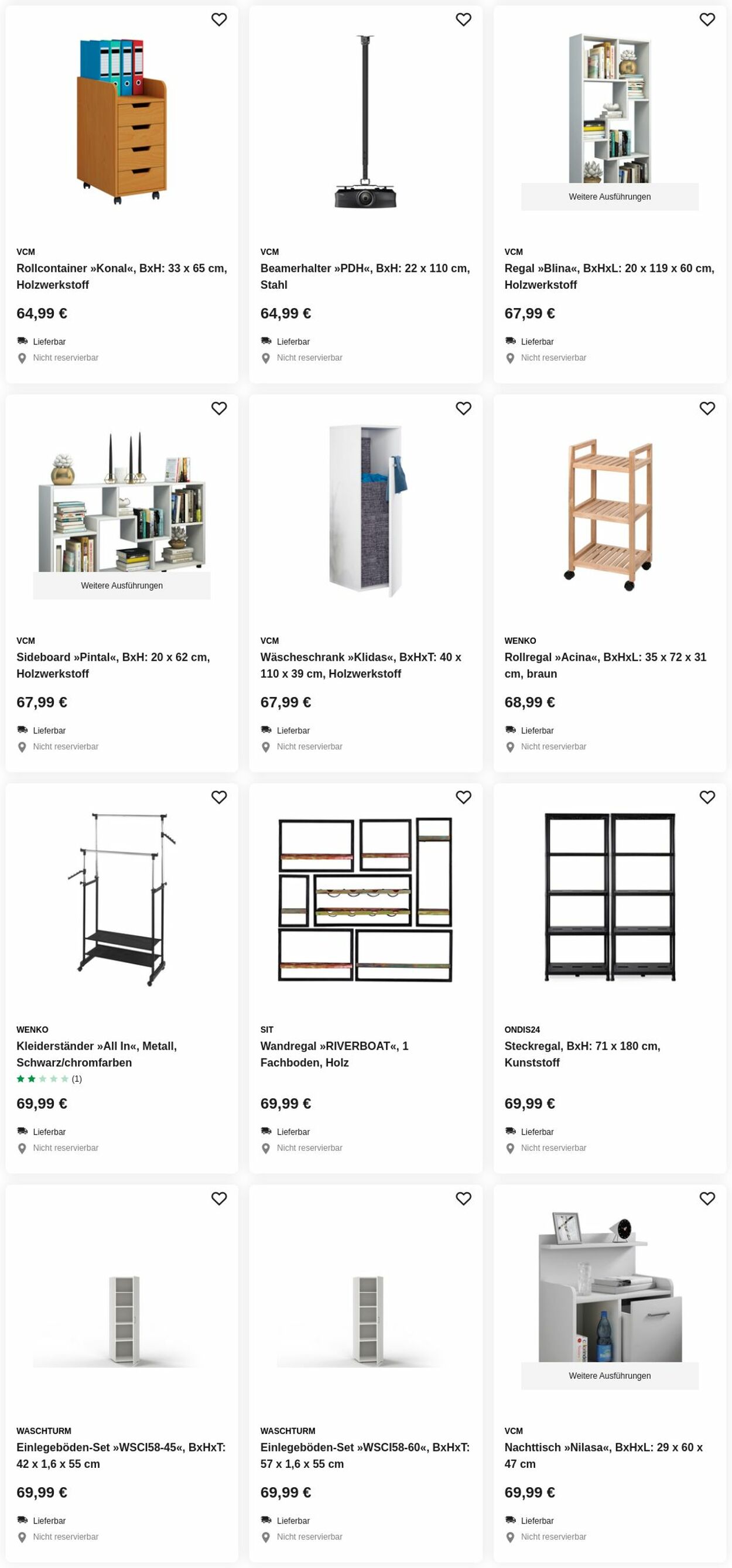Open Weitere Ausführungen for Nachttisch Nilasa
This screenshot has width=732, height=1568.
pyautogui.click(x=609, y=1376)
